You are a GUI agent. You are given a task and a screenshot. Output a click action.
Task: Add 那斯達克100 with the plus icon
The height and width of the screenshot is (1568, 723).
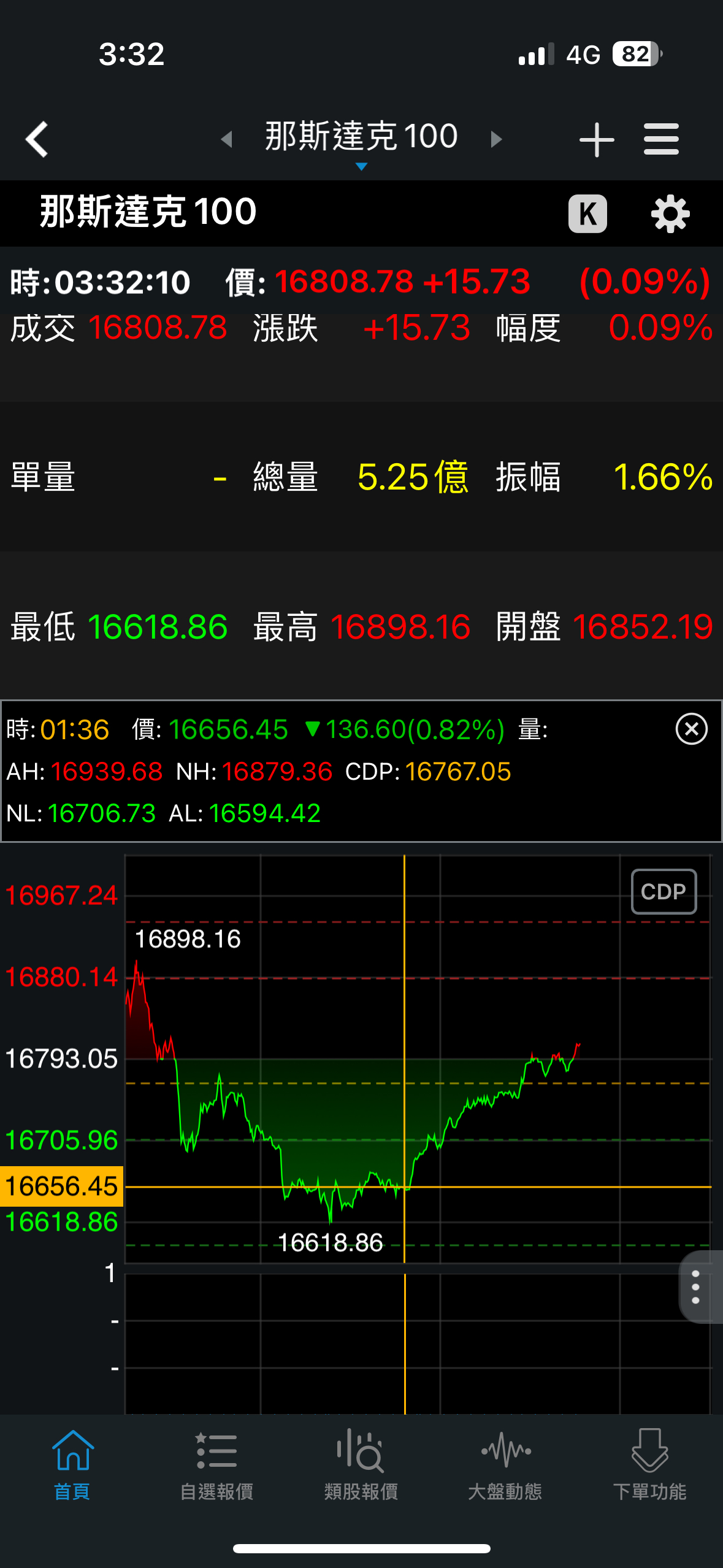coord(597,139)
